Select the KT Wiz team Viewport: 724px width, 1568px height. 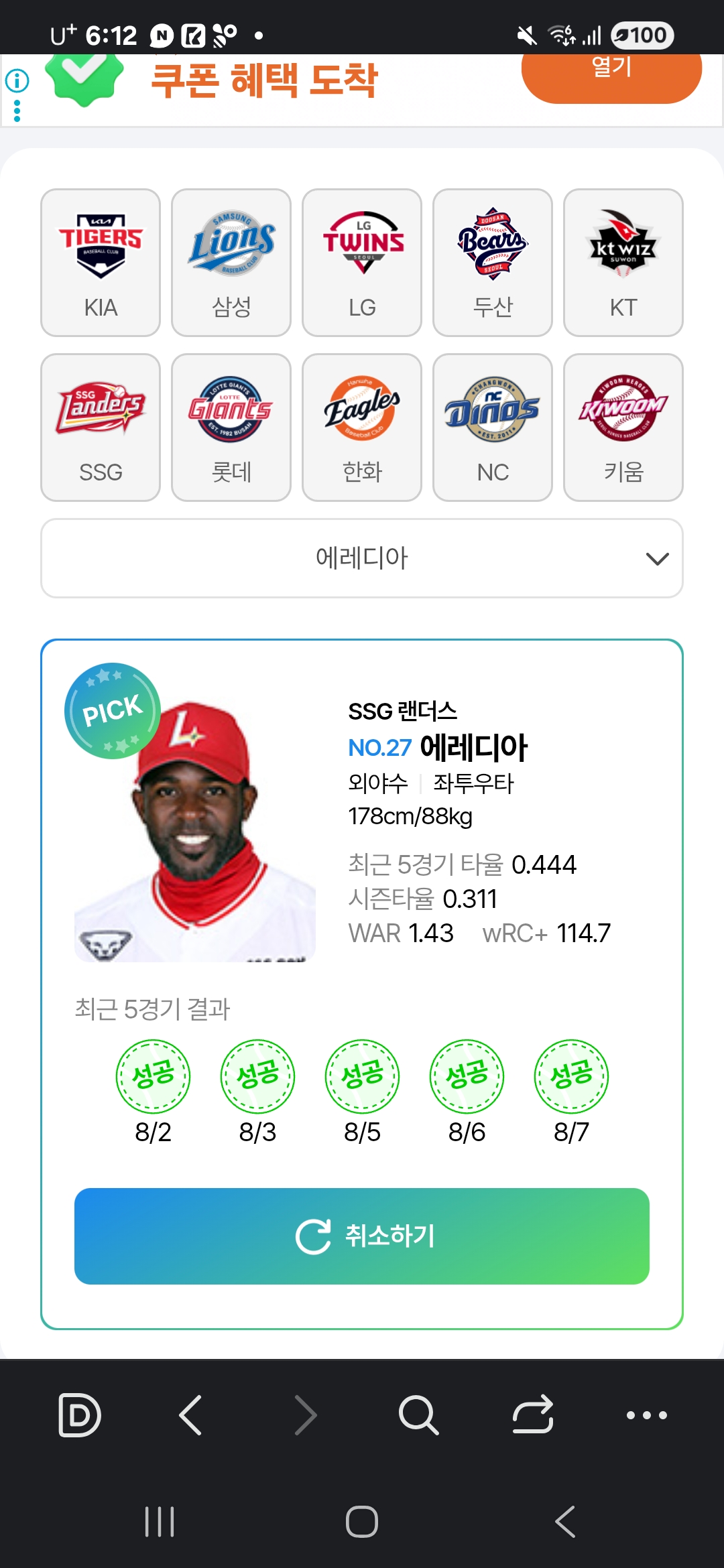[623, 262]
